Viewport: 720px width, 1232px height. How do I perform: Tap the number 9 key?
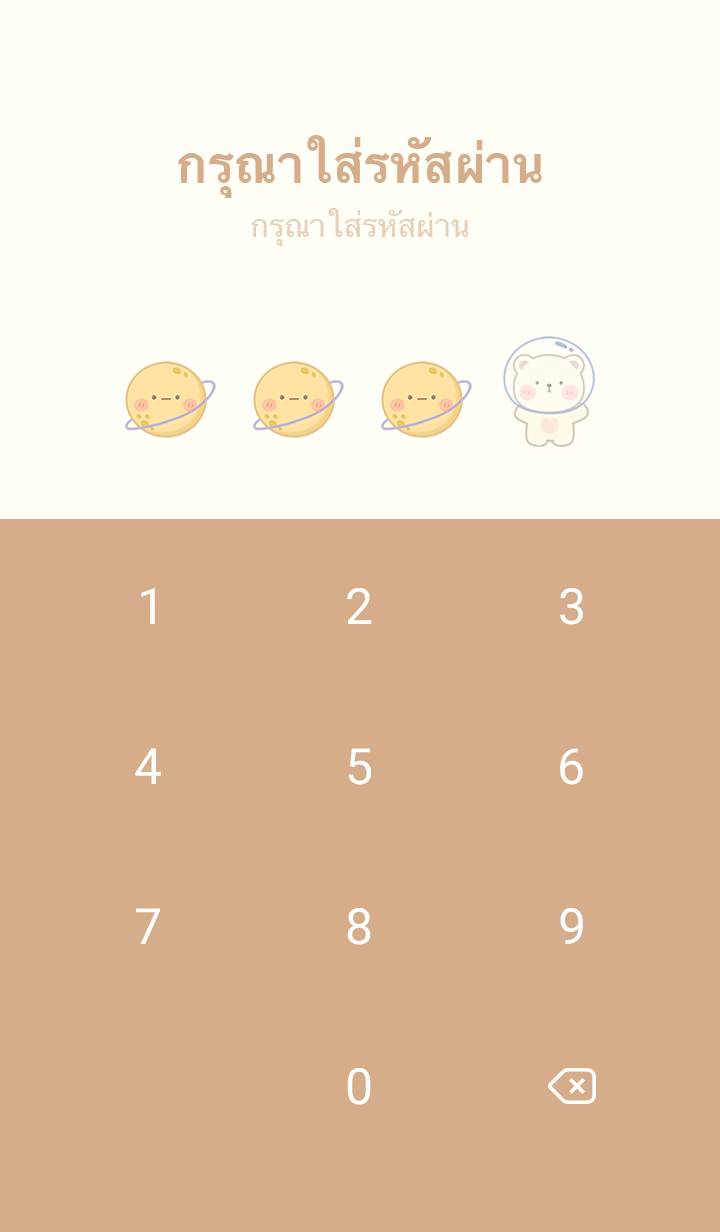[571, 927]
